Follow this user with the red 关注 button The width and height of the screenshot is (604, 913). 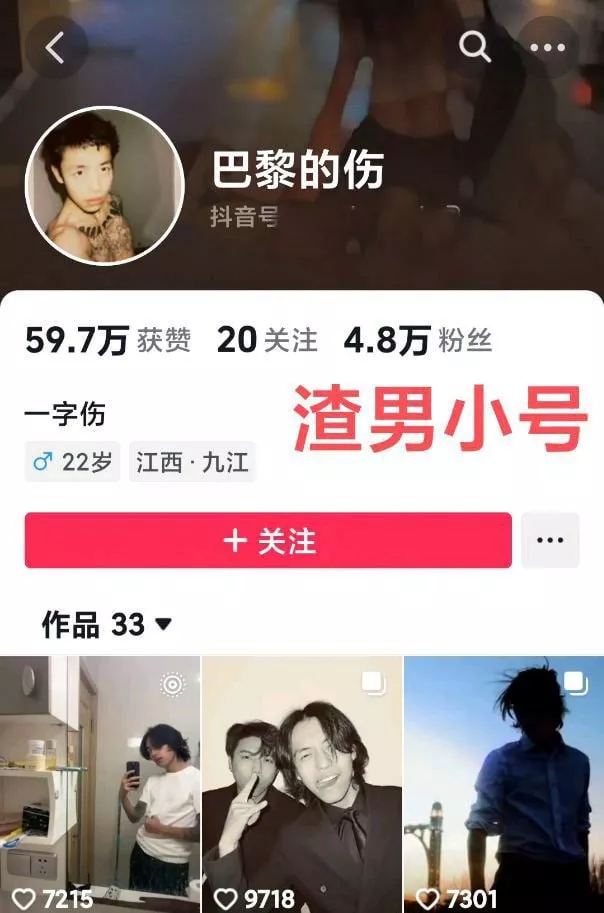(268, 541)
